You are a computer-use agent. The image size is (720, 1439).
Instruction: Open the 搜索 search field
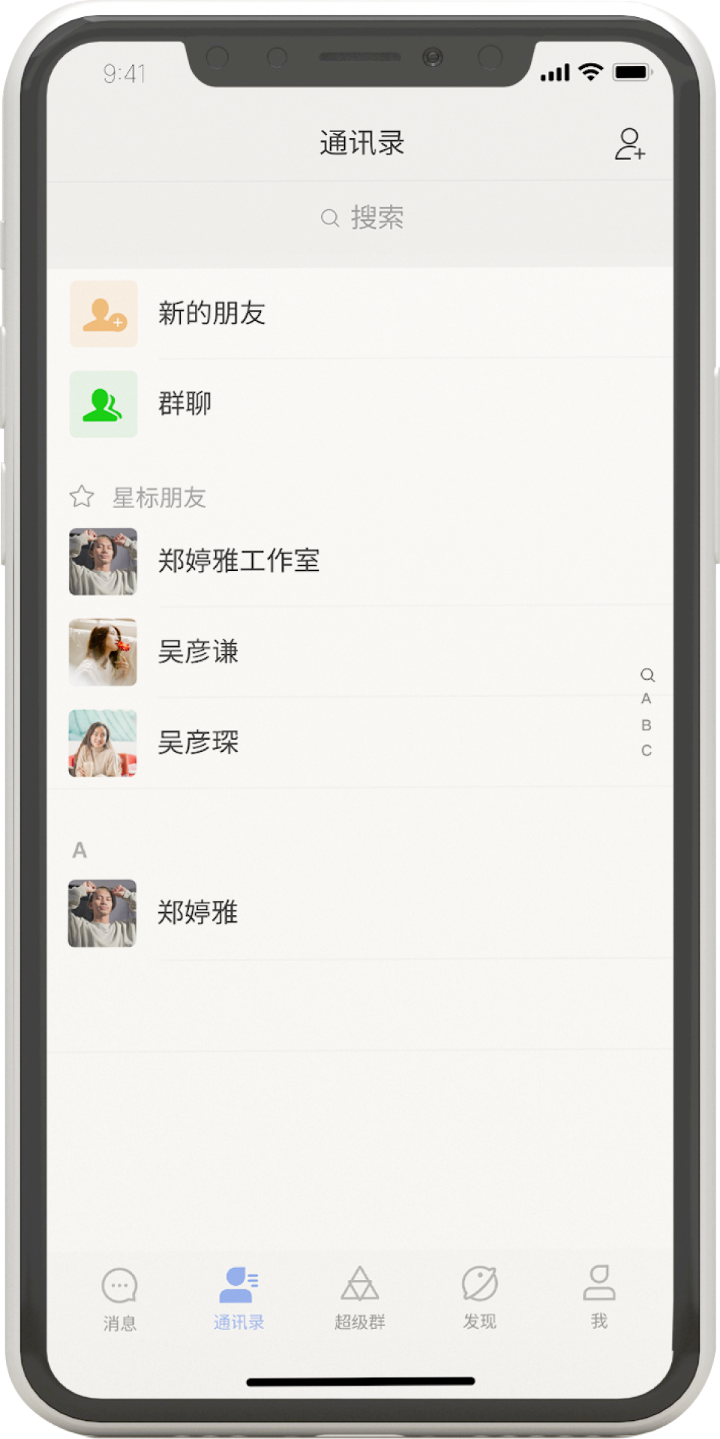point(361,218)
